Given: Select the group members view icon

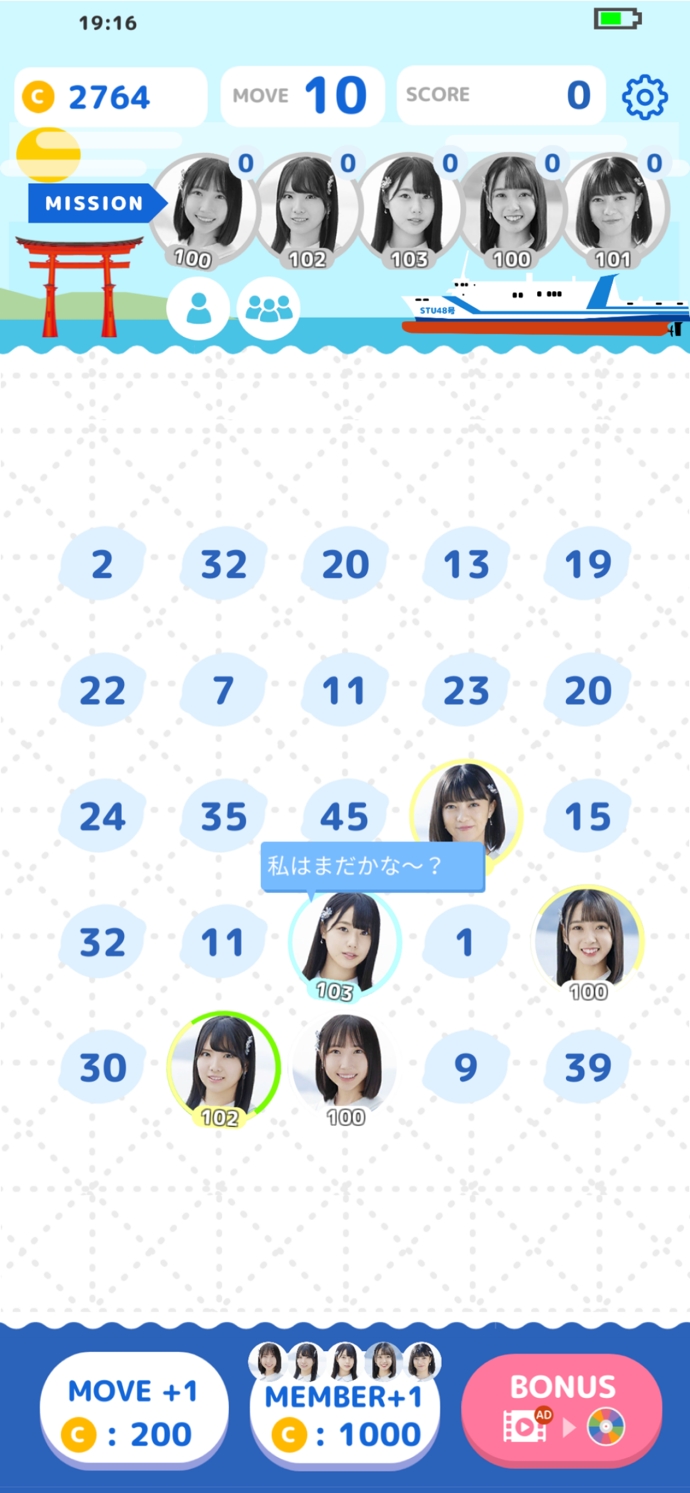Looking at the screenshot, I should click(268, 308).
